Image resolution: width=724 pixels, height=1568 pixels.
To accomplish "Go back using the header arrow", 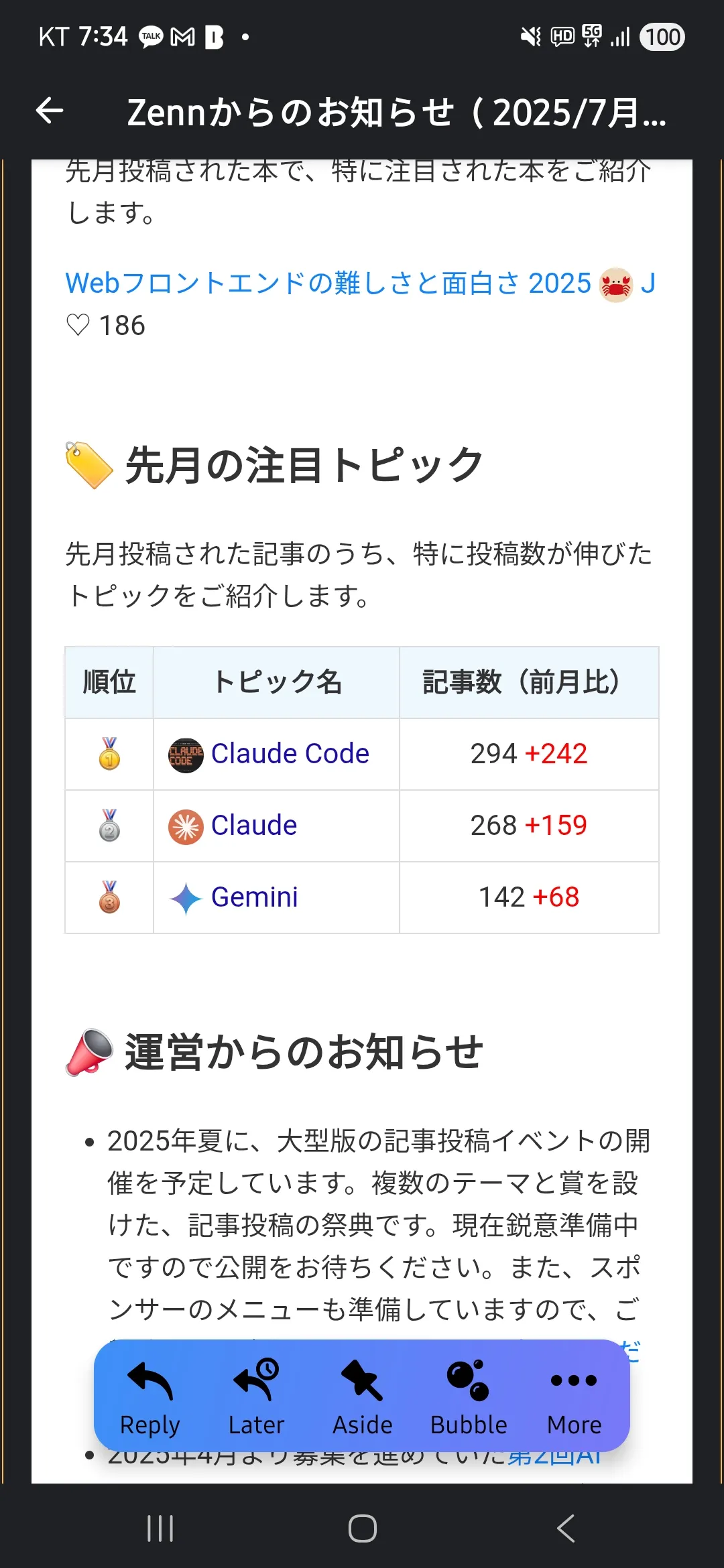I will tap(50, 111).
